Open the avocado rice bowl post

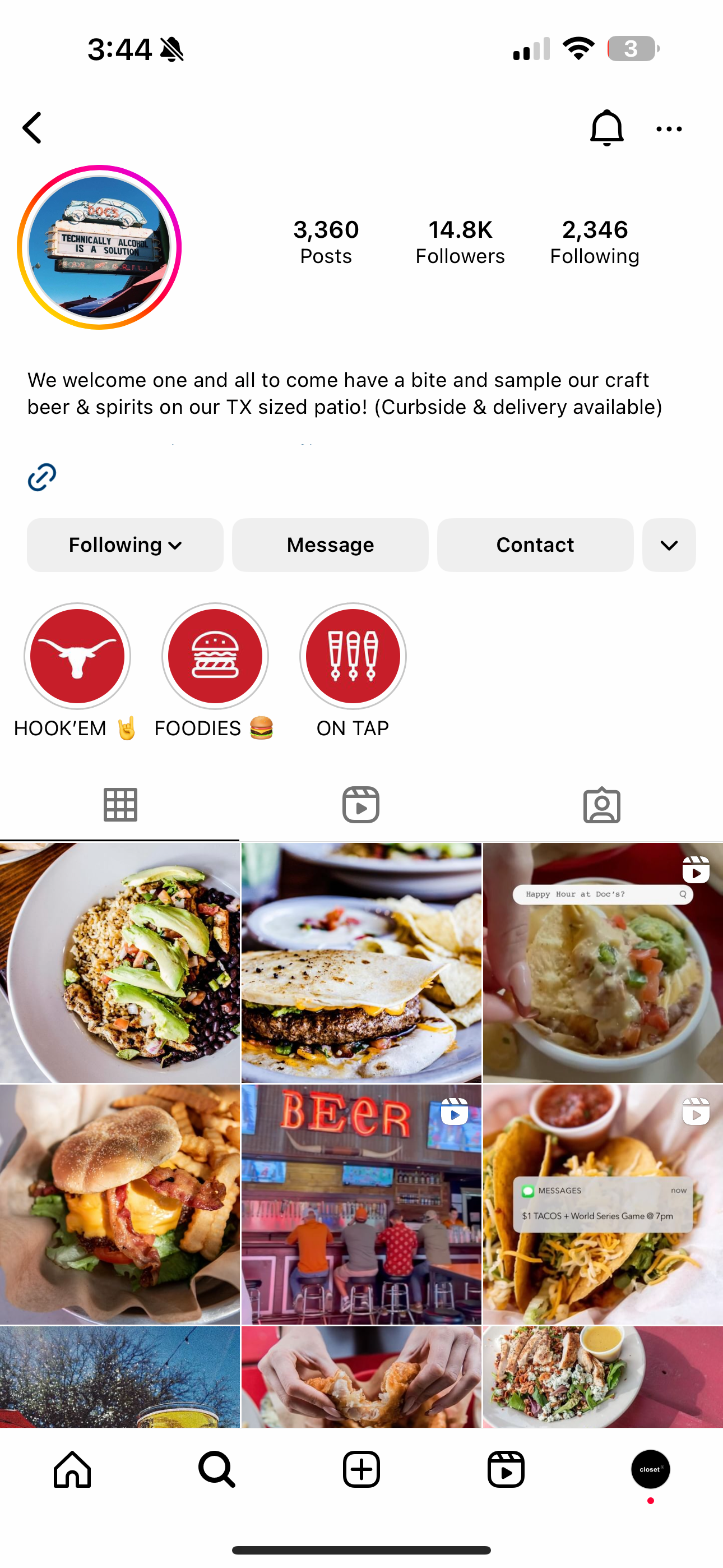point(120,962)
